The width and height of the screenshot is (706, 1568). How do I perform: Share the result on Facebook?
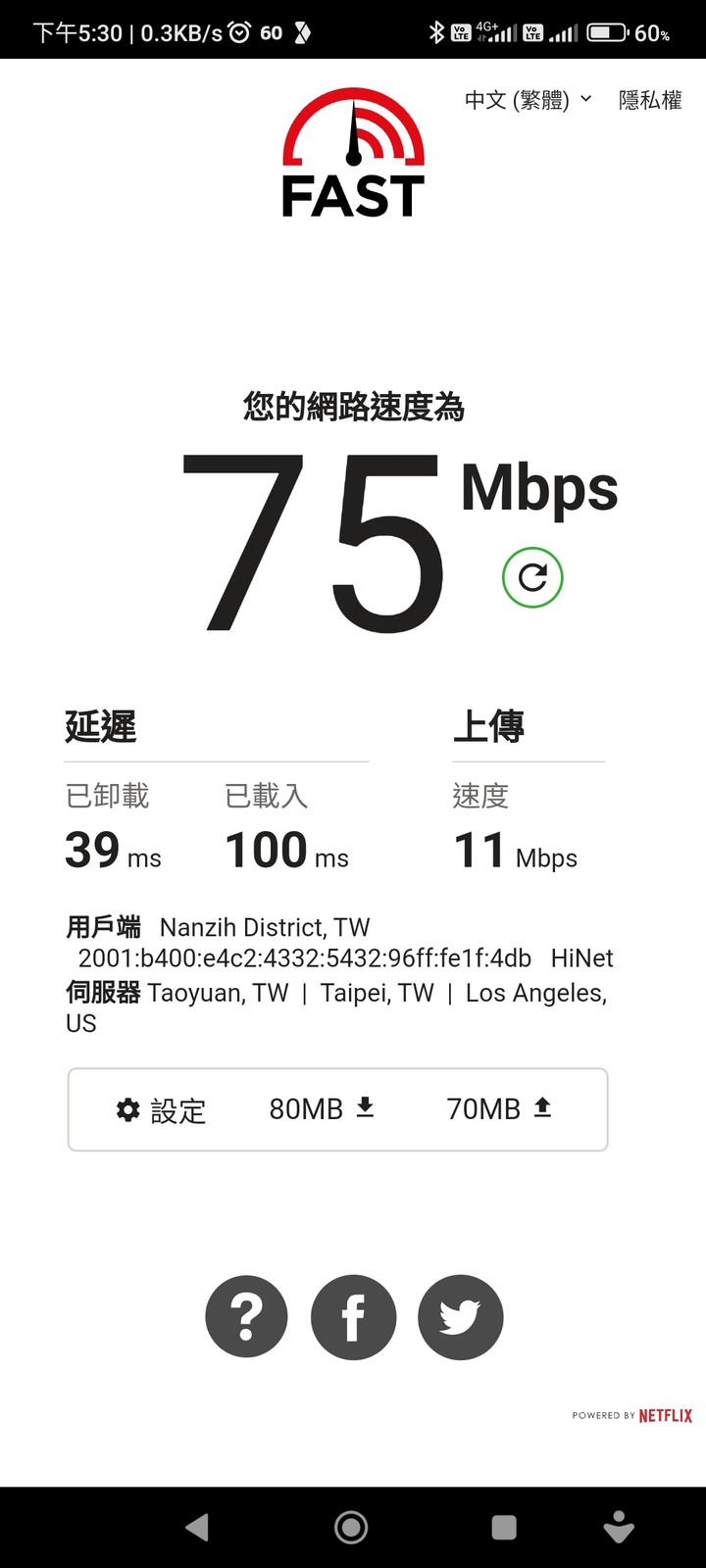tap(353, 1316)
